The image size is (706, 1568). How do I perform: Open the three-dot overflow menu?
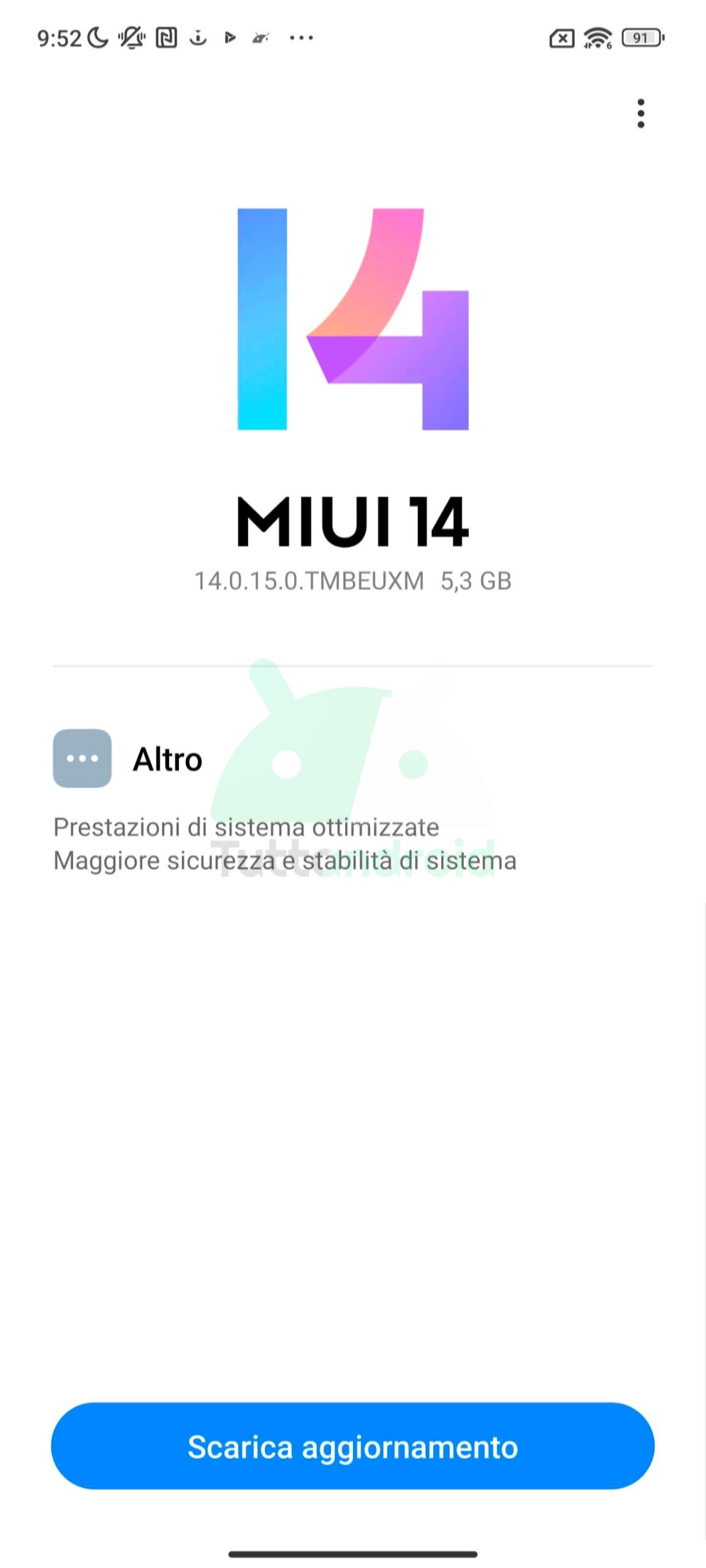click(640, 113)
